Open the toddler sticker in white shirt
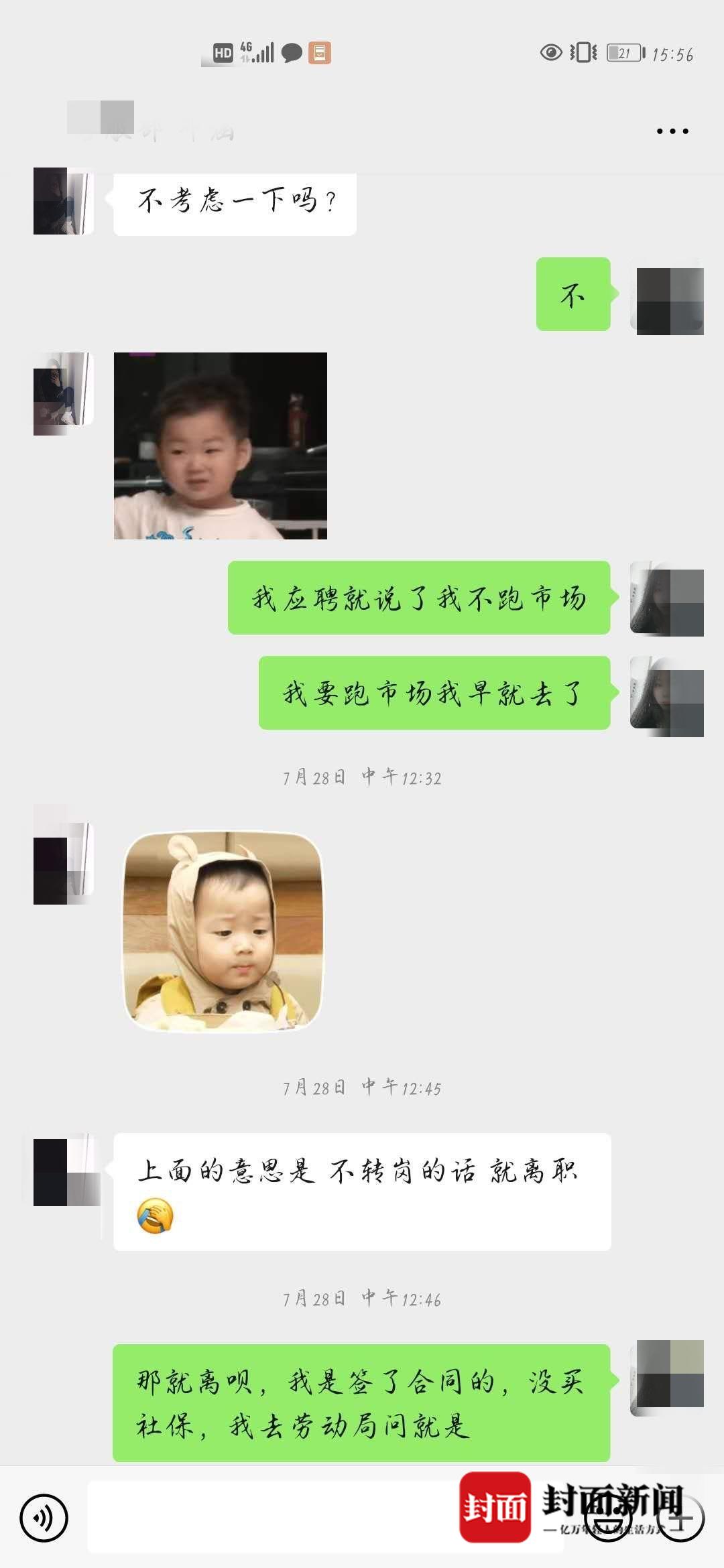This screenshot has width=724, height=1568. [221, 446]
